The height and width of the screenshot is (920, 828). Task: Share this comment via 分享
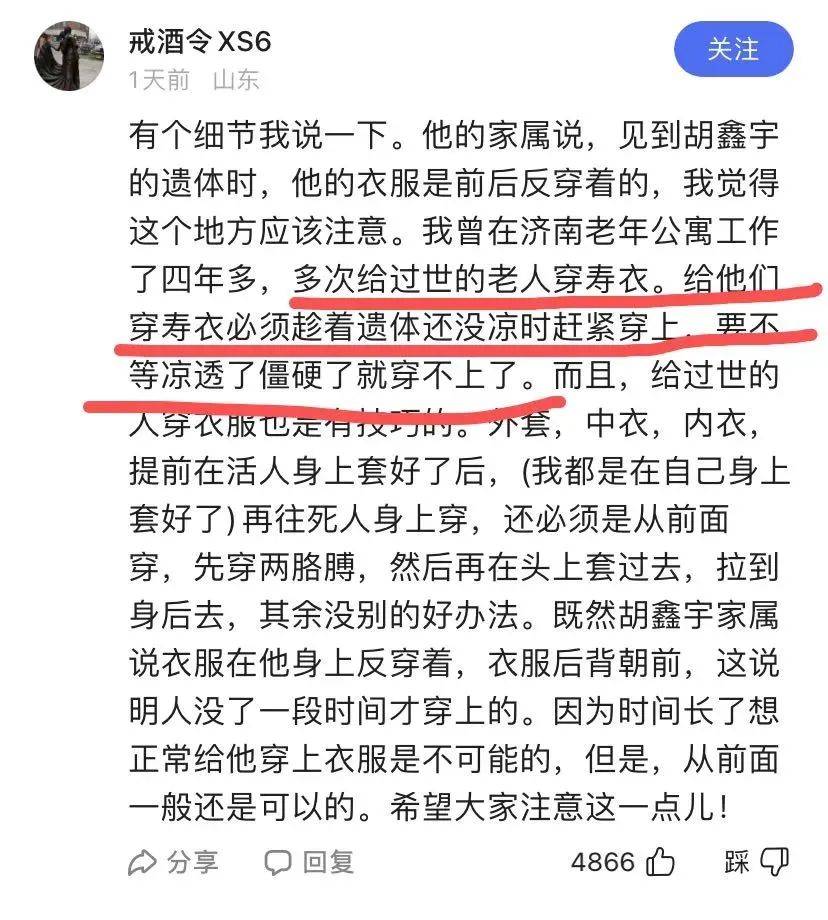pos(173,861)
